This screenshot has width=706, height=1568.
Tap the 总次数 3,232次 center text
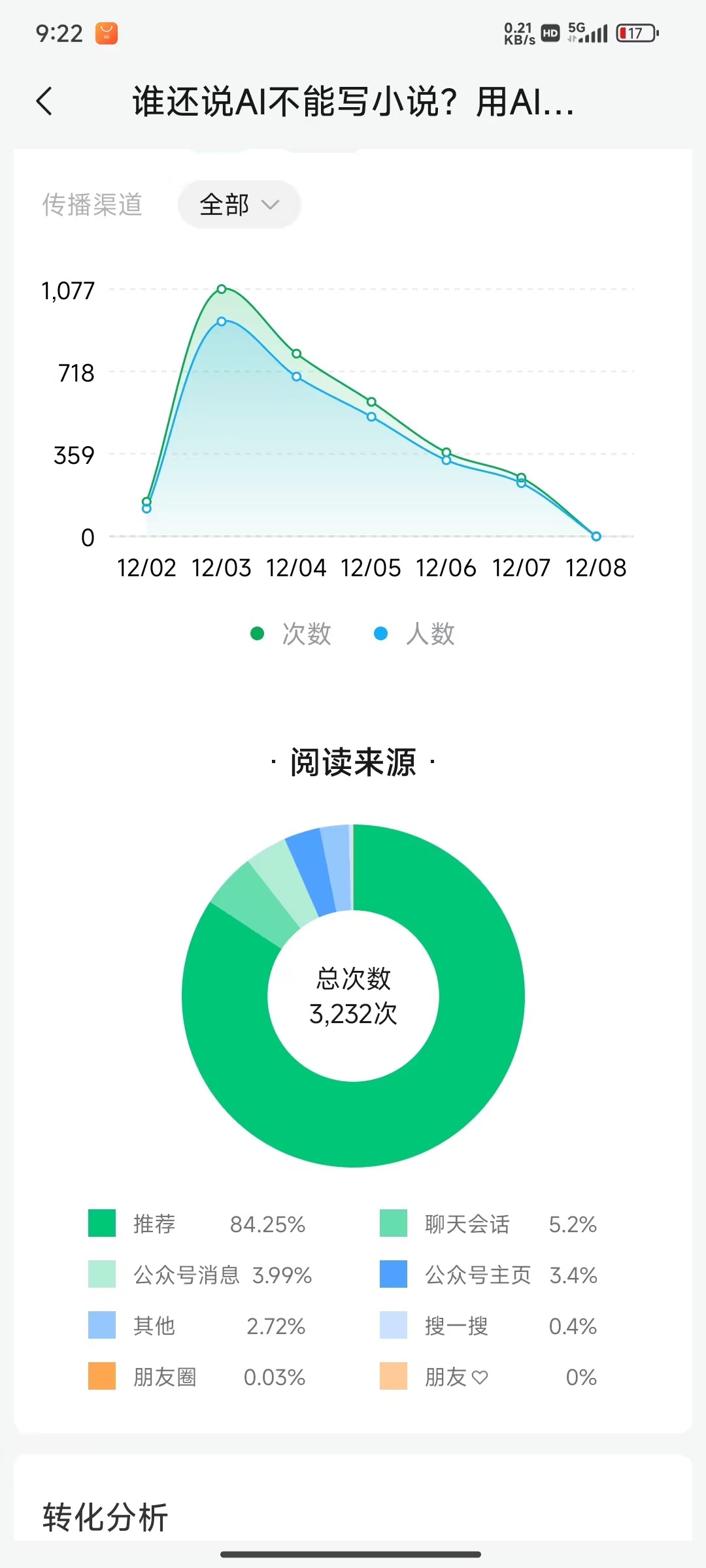click(353, 996)
